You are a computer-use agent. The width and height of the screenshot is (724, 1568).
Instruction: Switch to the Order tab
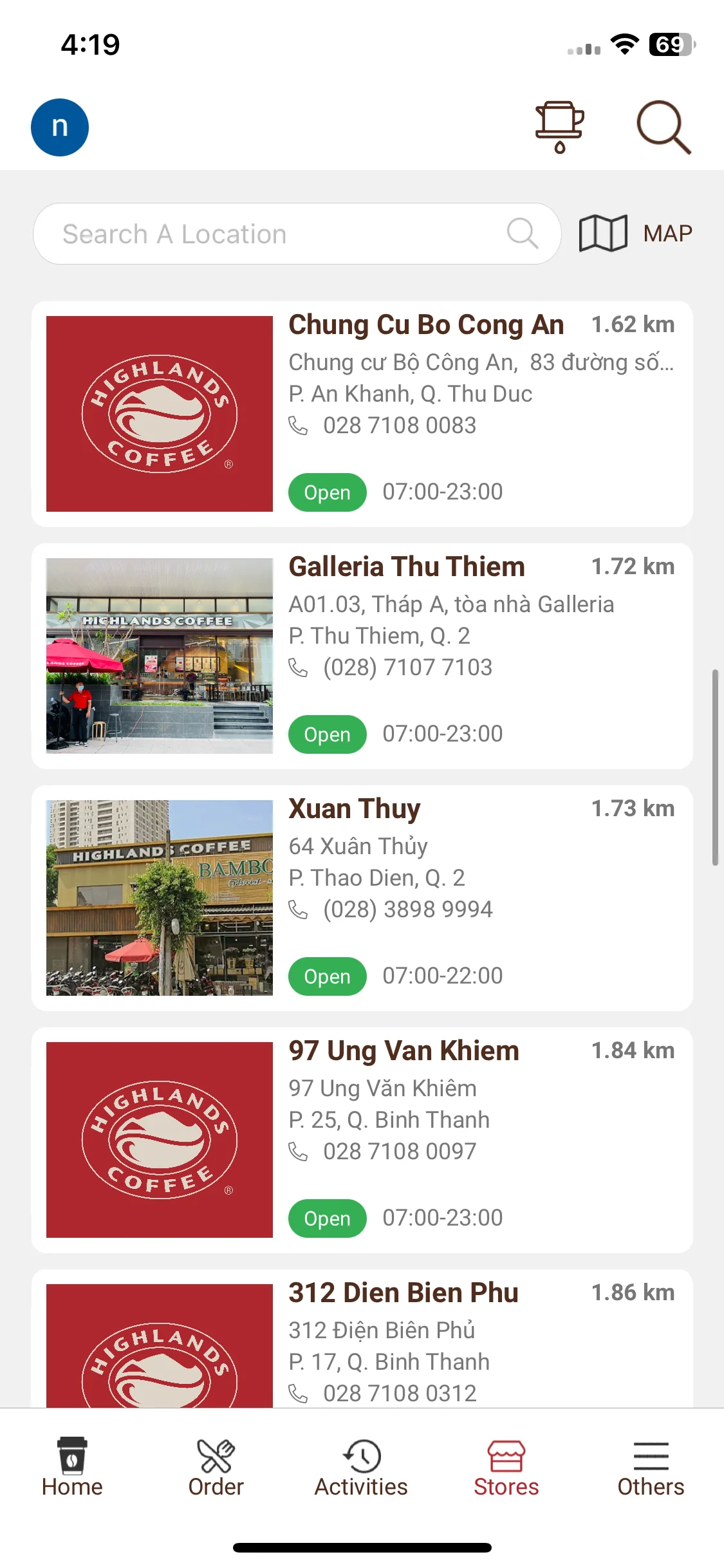(216, 1468)
